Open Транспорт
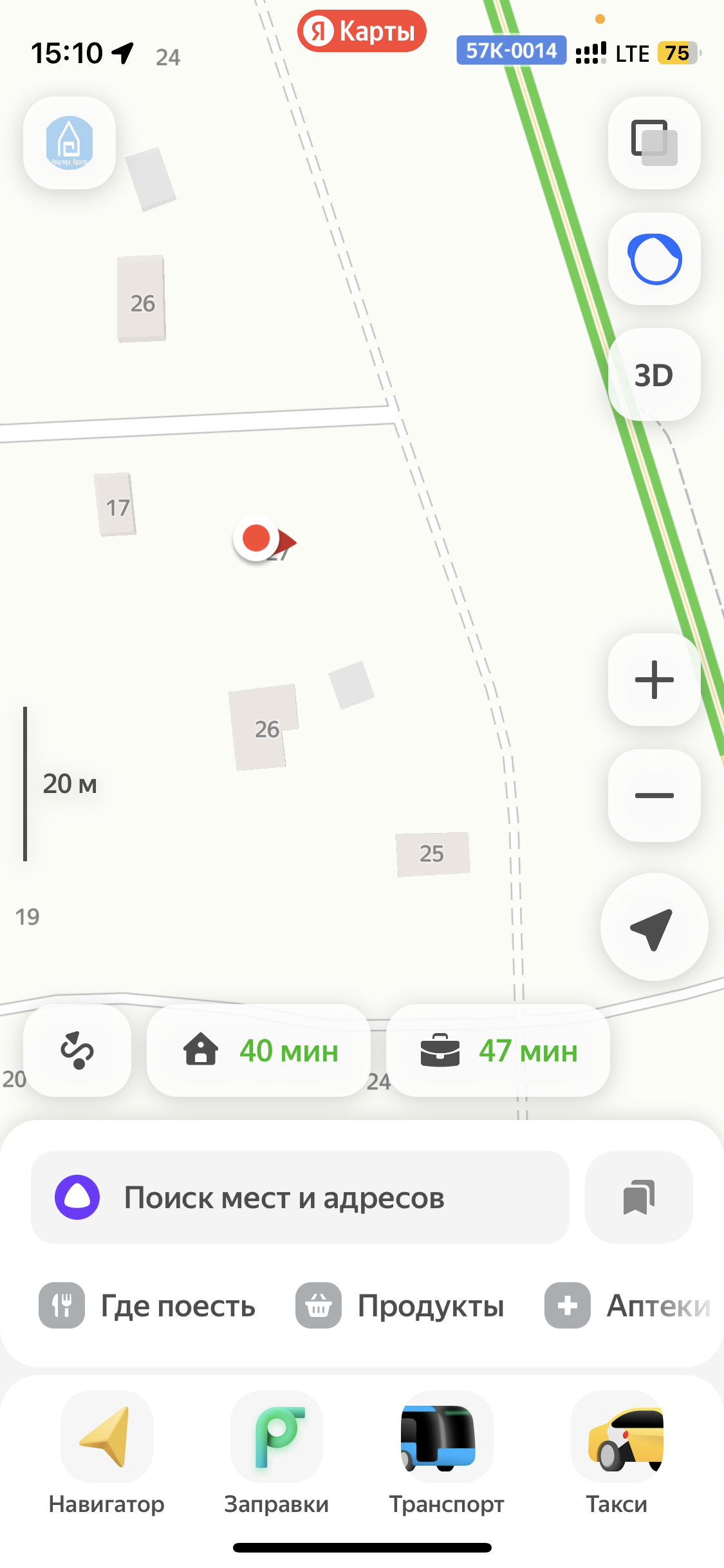This screenshot has width=724, height=1568. (x=447, y=1453)
